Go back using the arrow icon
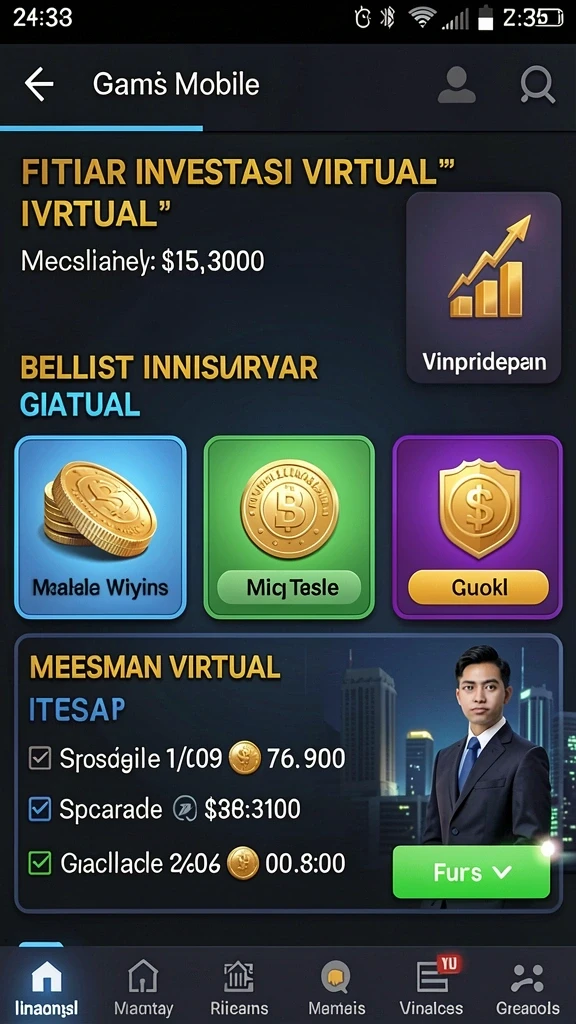Viewport: 576px width, 1024px height. tap(39, 85)
